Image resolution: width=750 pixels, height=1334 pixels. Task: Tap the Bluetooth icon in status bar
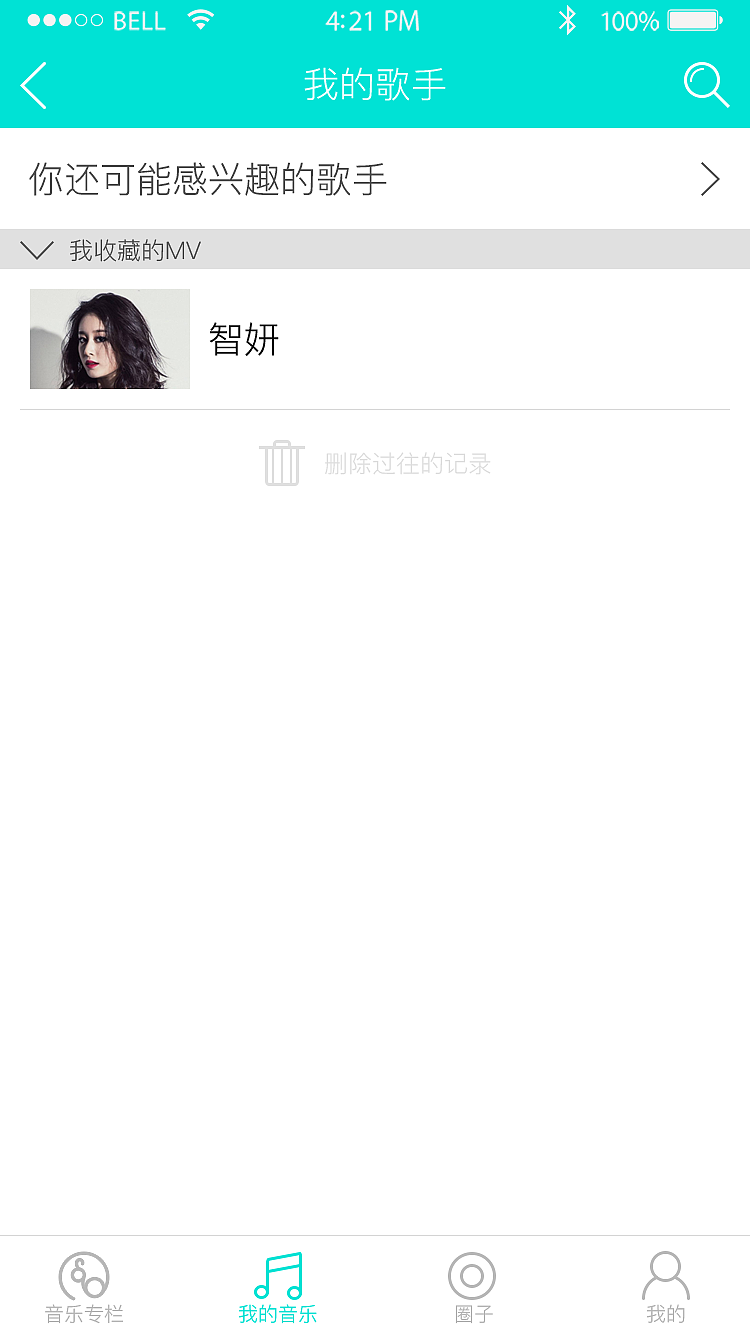click(568, 19)
